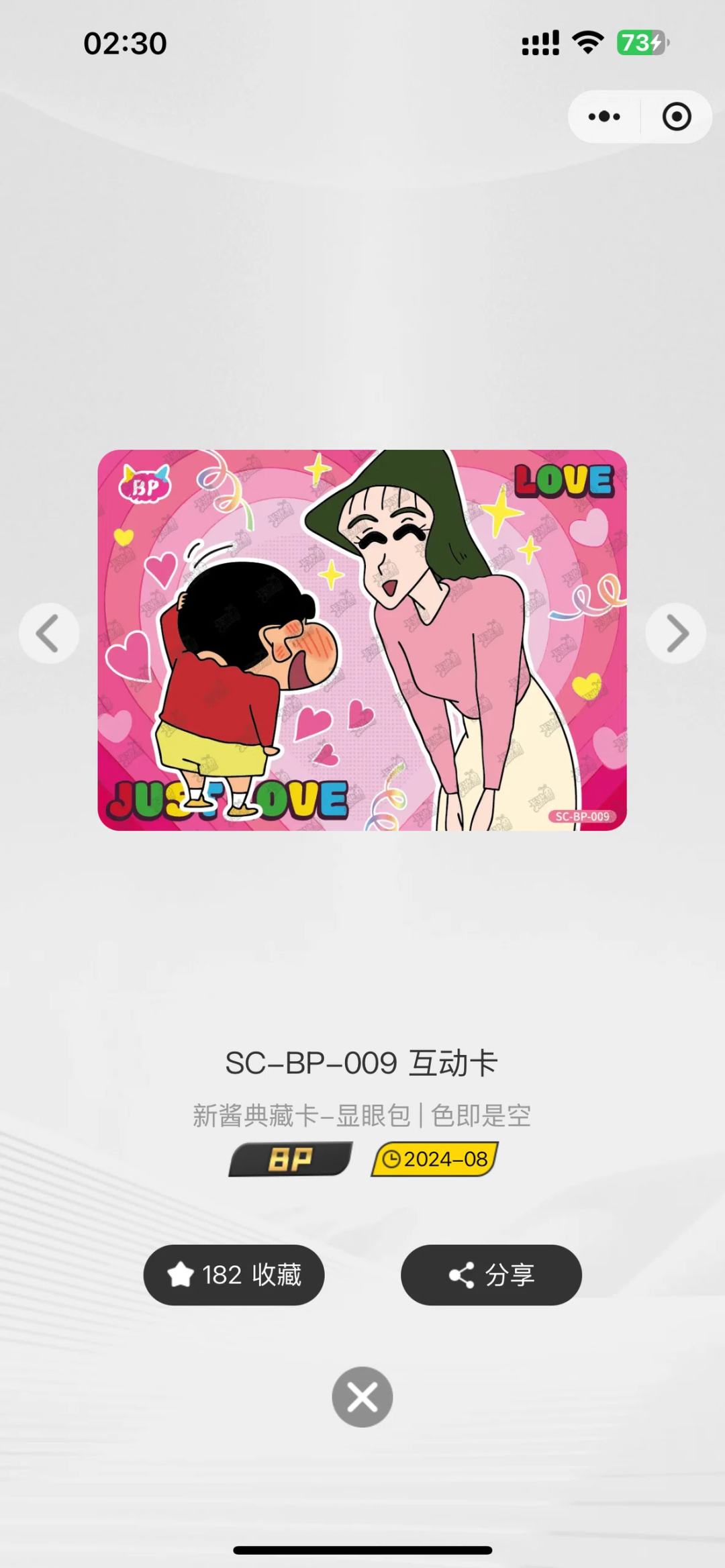Open the SC-BP-009 card image
Viewport: 725px width, 1568px height.
(362, 640)
